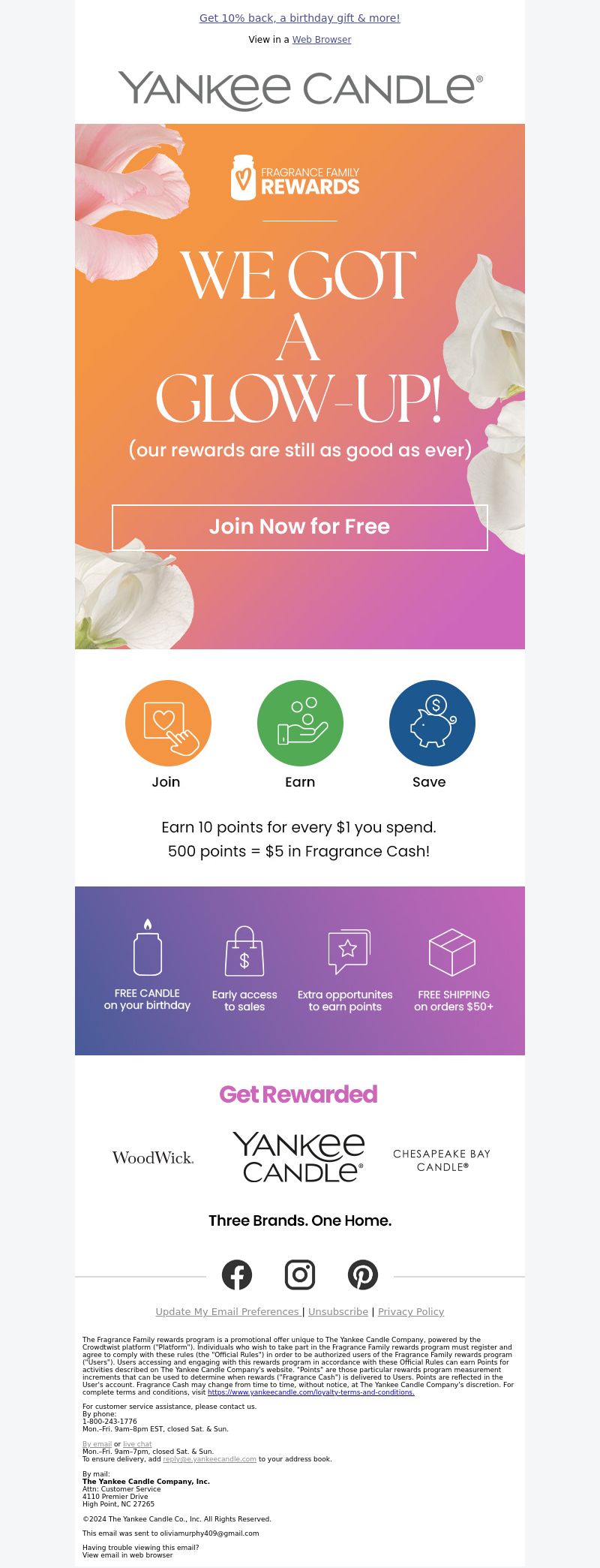600x1568 pixels.
Task: Open the 'Get 10% back' top link
Action: point(299,18)
